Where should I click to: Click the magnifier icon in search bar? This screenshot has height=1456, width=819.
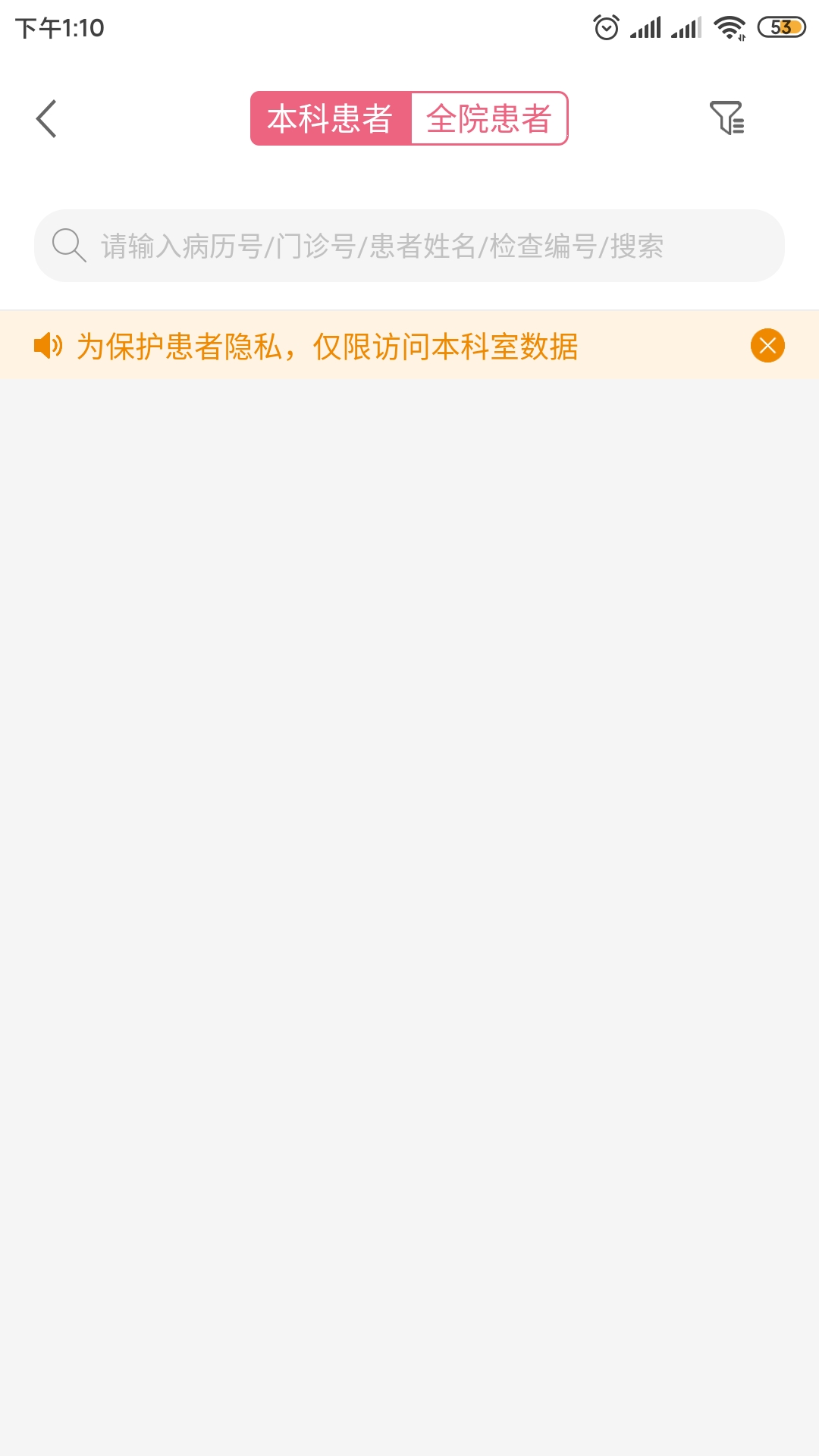(69, 244)
